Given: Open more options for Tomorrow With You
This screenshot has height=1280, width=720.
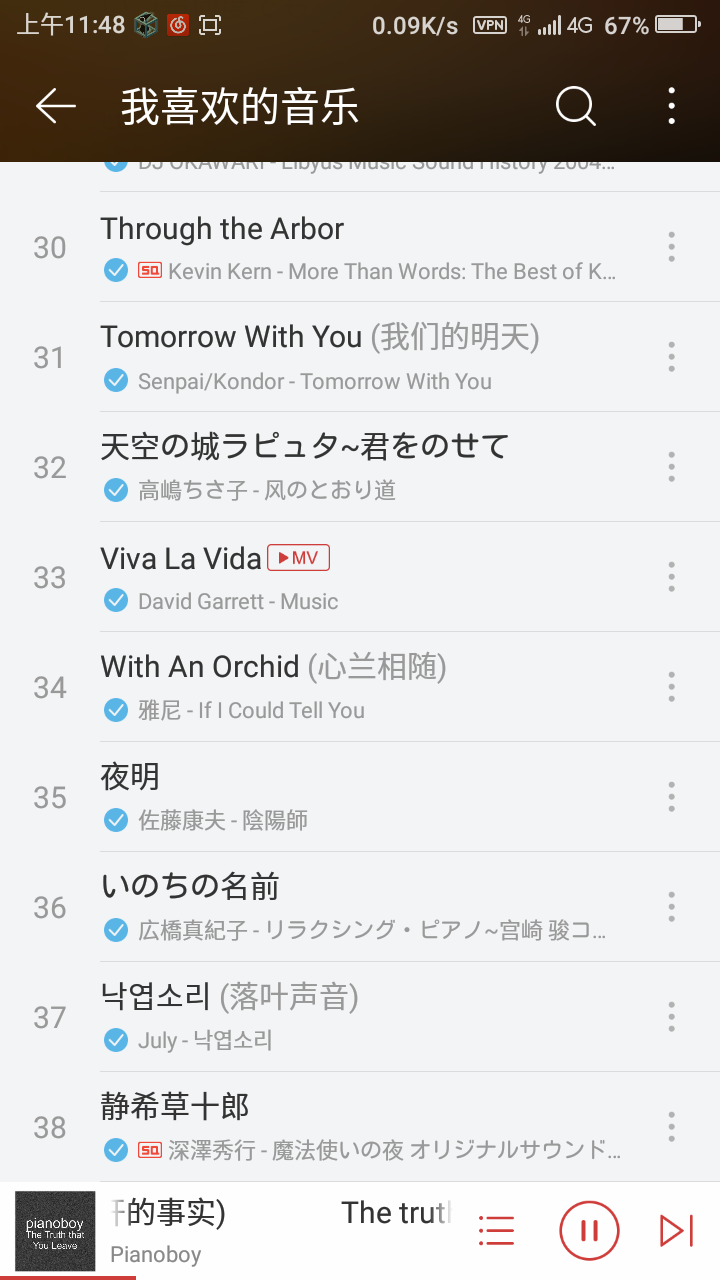Looking at the screenshot, I should point(671,356).
